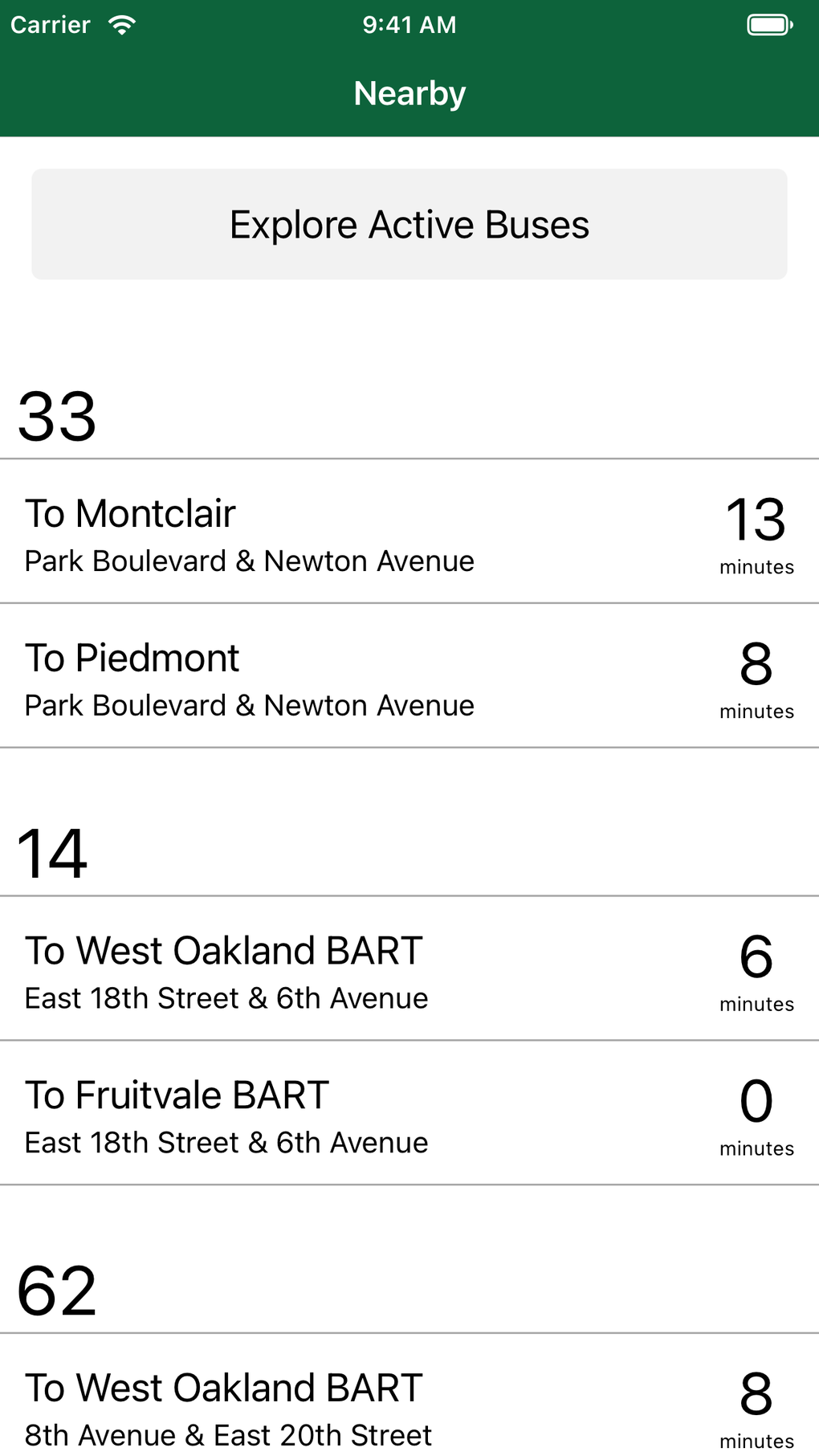
Task: Open route 14 To West Oakland BART
Action: point(409,969)
